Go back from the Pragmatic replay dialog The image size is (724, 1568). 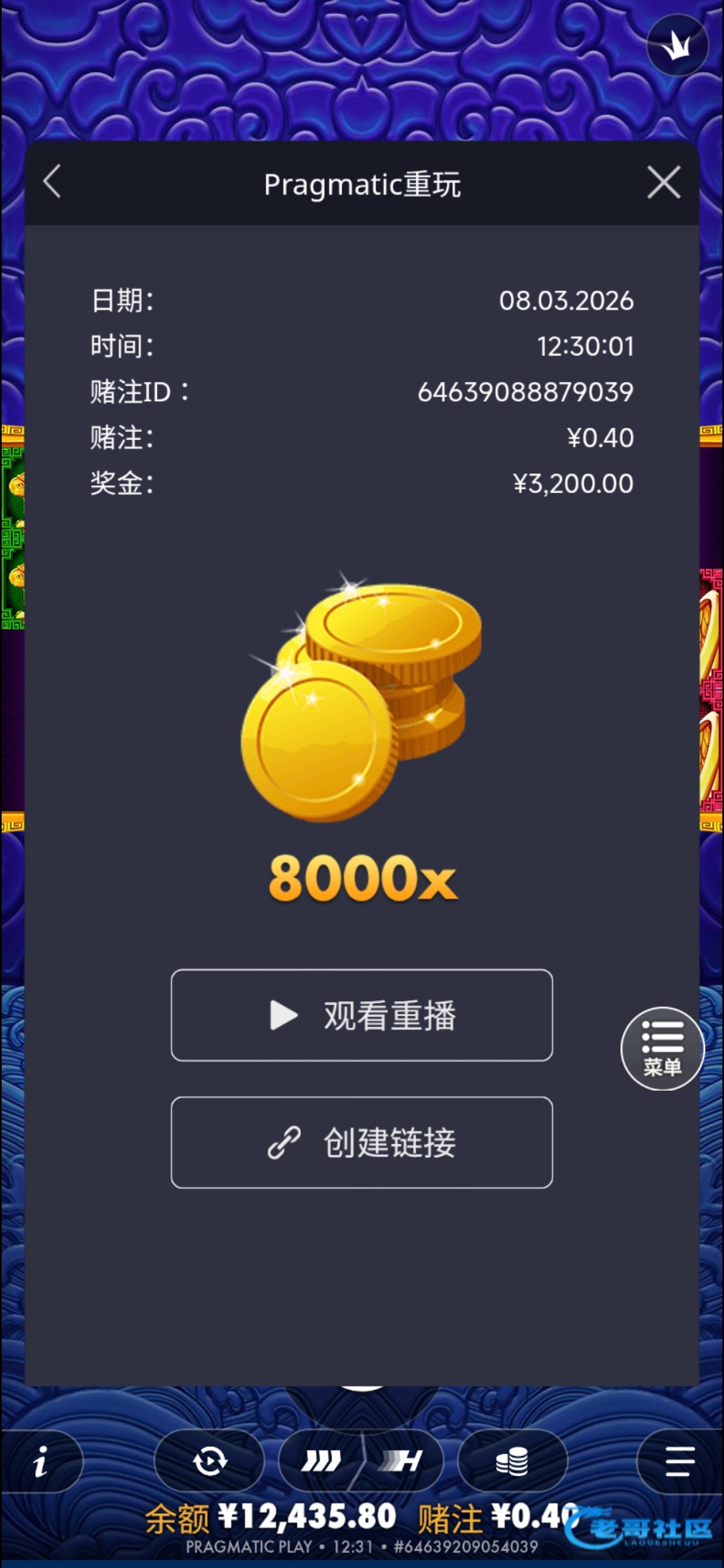coord(53,182)
